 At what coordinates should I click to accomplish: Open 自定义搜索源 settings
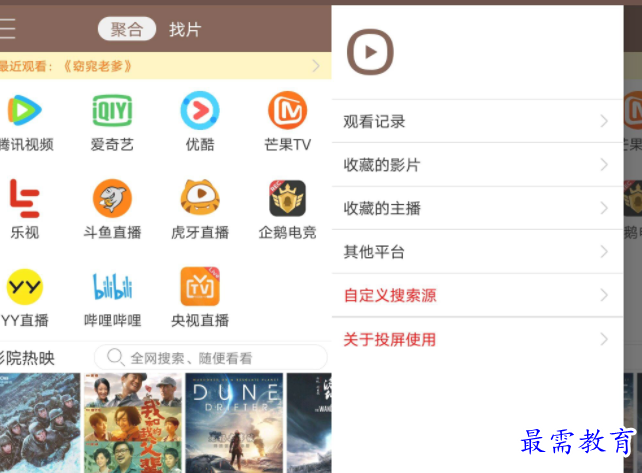coord(476,295)
